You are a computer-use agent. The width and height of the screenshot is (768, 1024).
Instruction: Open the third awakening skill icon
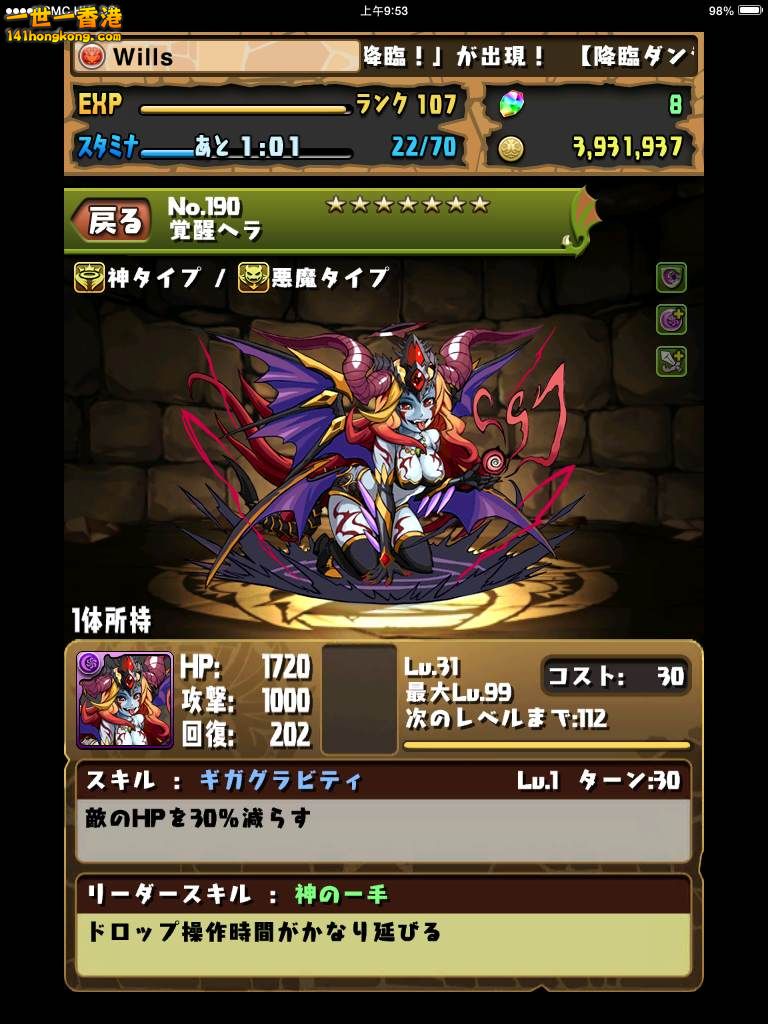(x=671, y=360)
